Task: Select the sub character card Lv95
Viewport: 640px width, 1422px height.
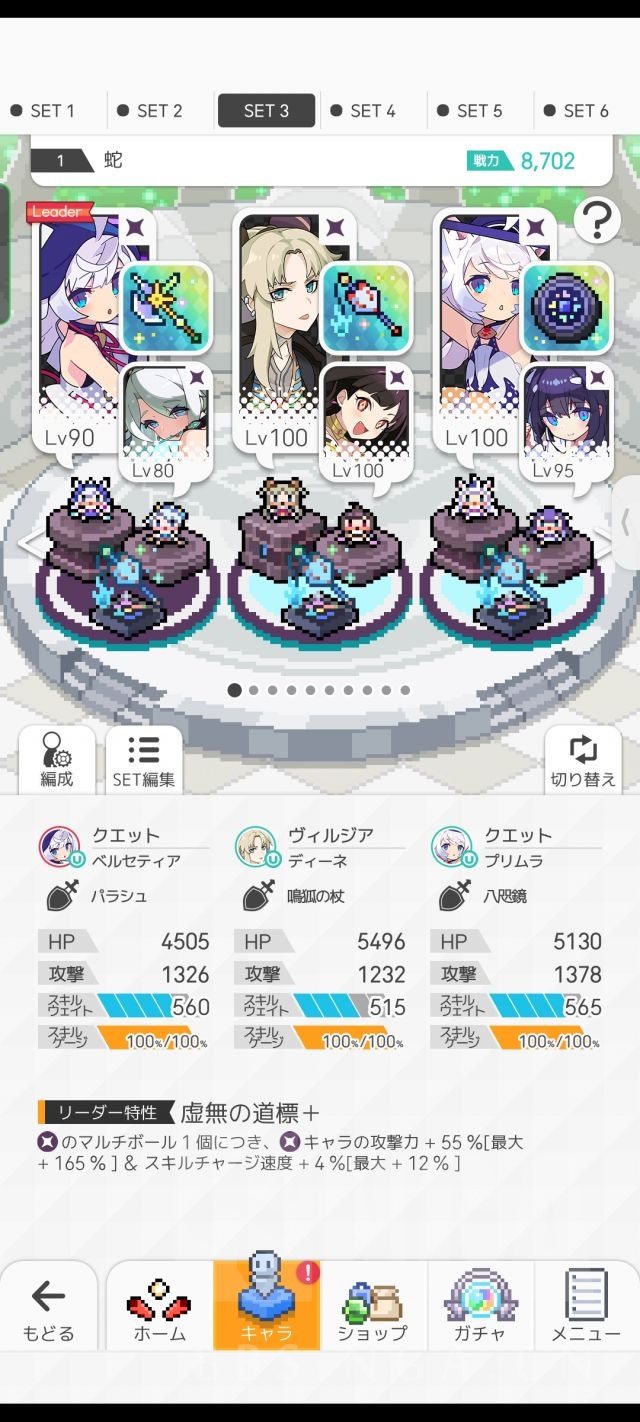Action: click(567, 420)
